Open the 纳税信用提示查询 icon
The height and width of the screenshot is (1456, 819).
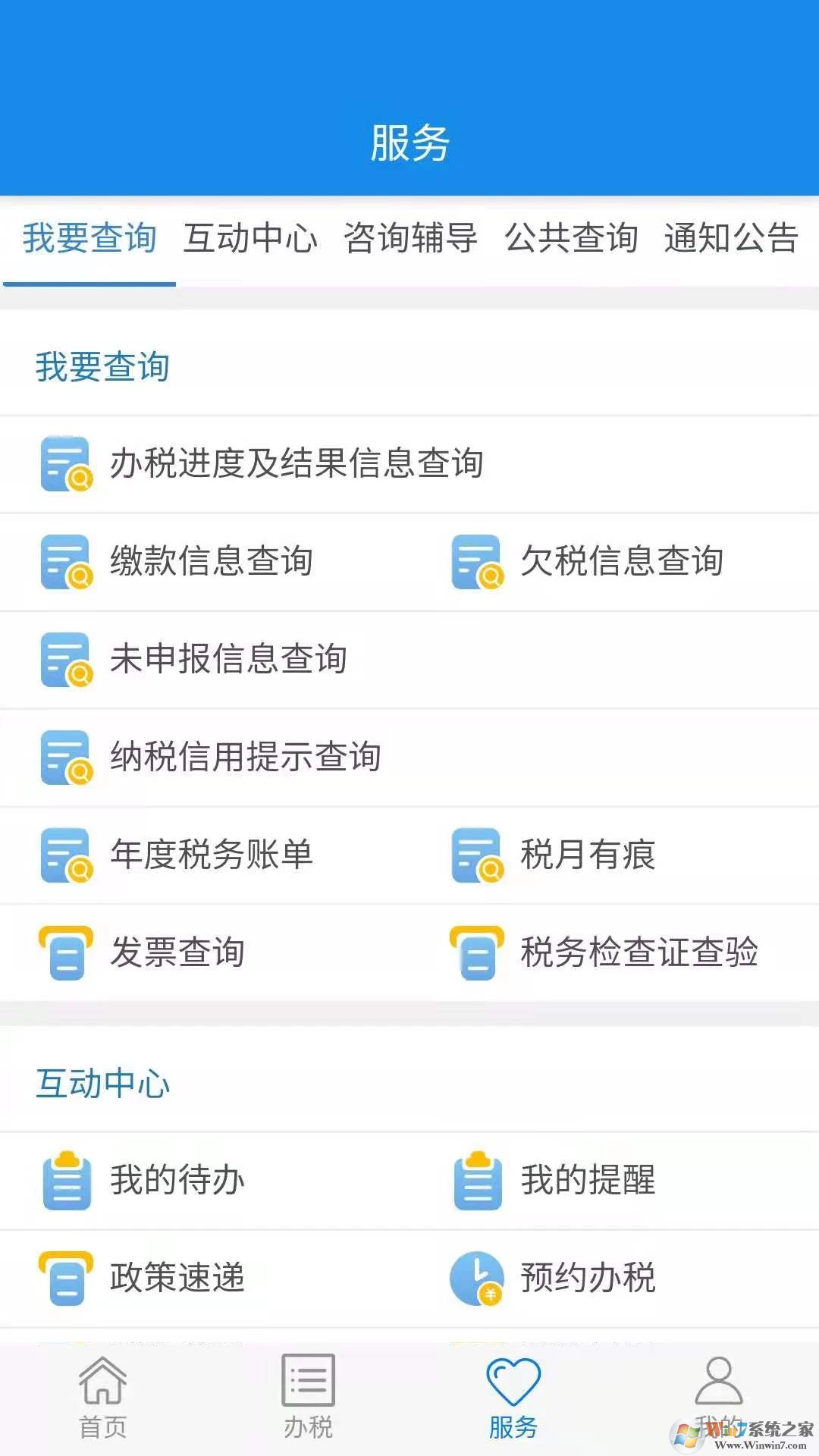coord(64,758)
